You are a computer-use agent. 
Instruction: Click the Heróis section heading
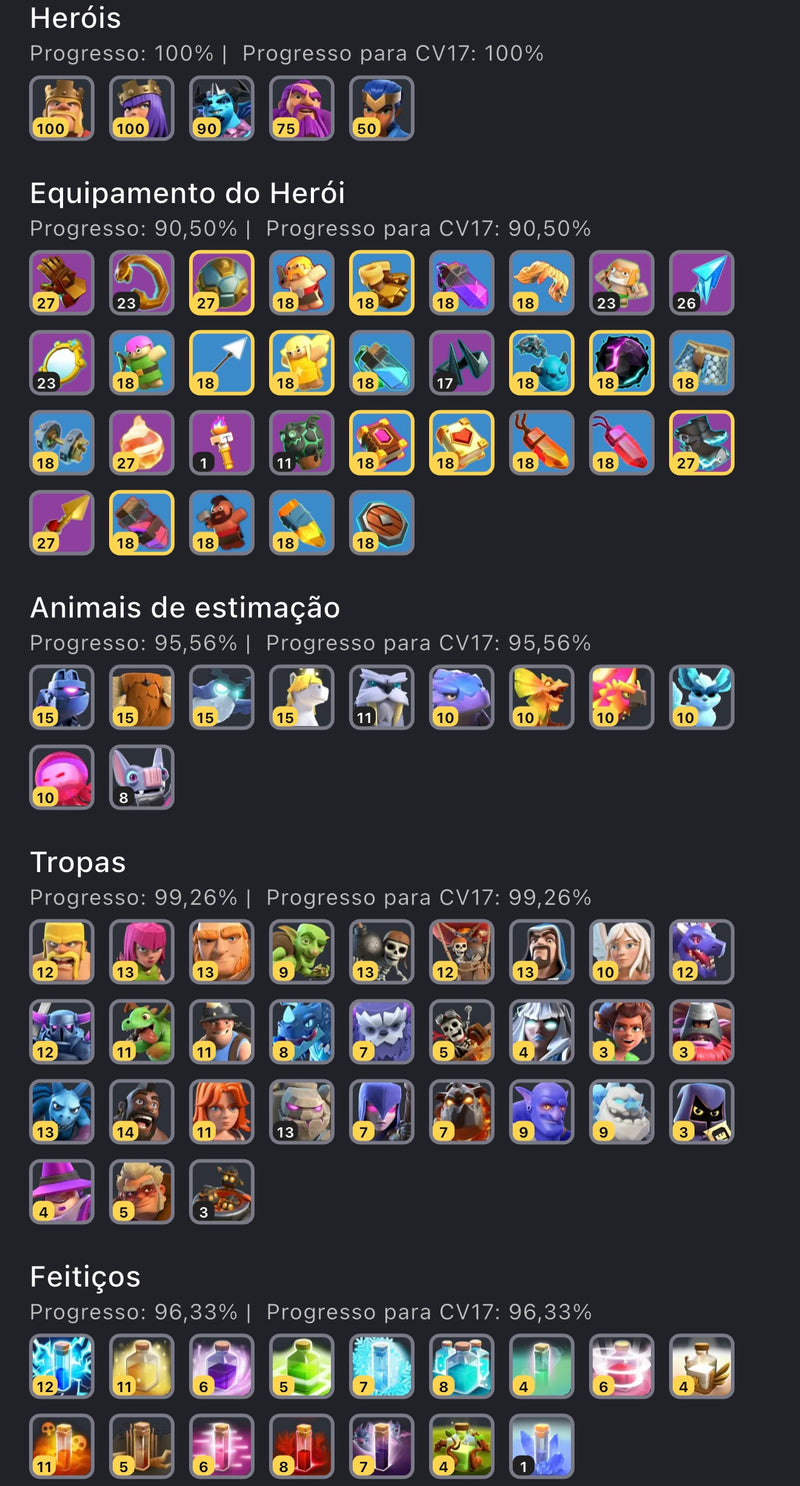74,18
